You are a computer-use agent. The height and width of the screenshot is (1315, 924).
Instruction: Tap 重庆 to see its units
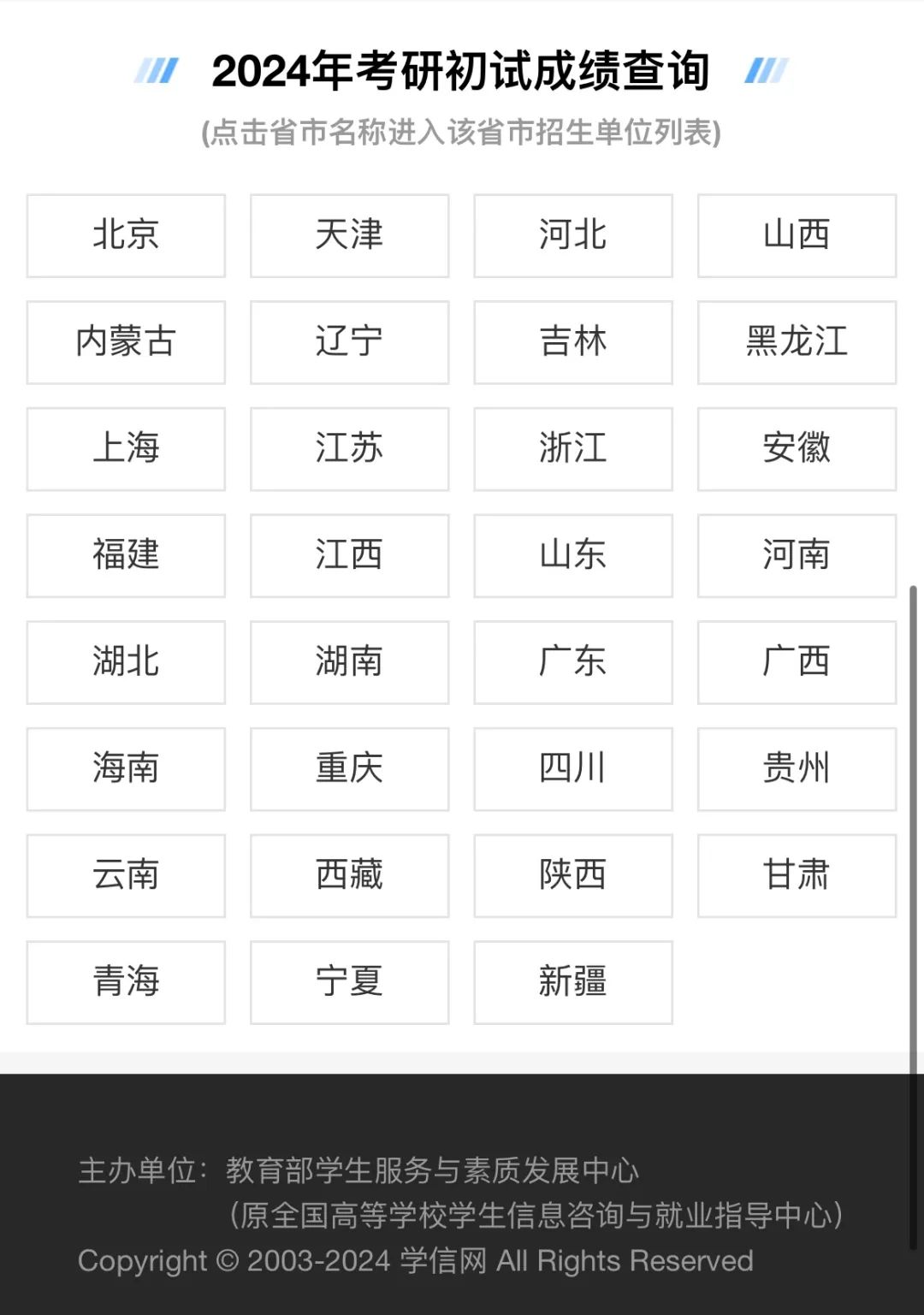349,768
